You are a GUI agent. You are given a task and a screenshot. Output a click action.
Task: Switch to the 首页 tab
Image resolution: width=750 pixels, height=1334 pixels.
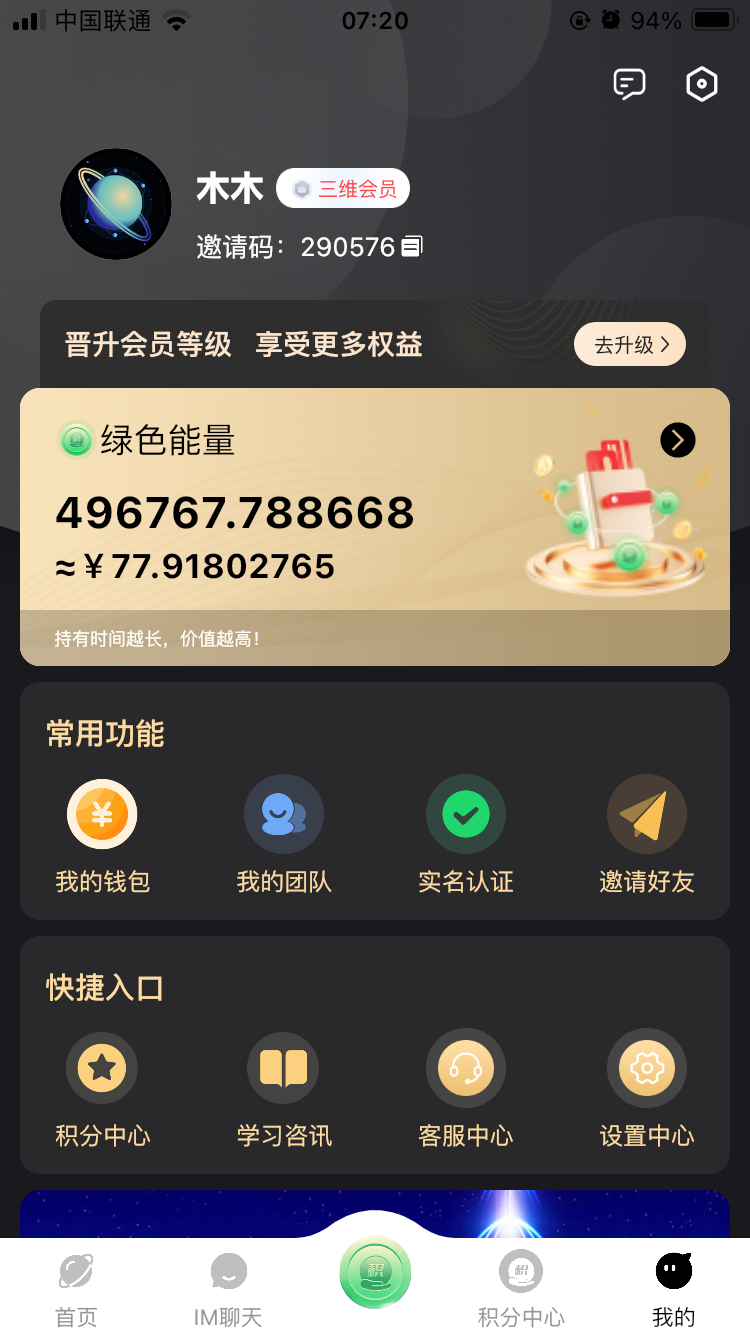click(76, 1290)
